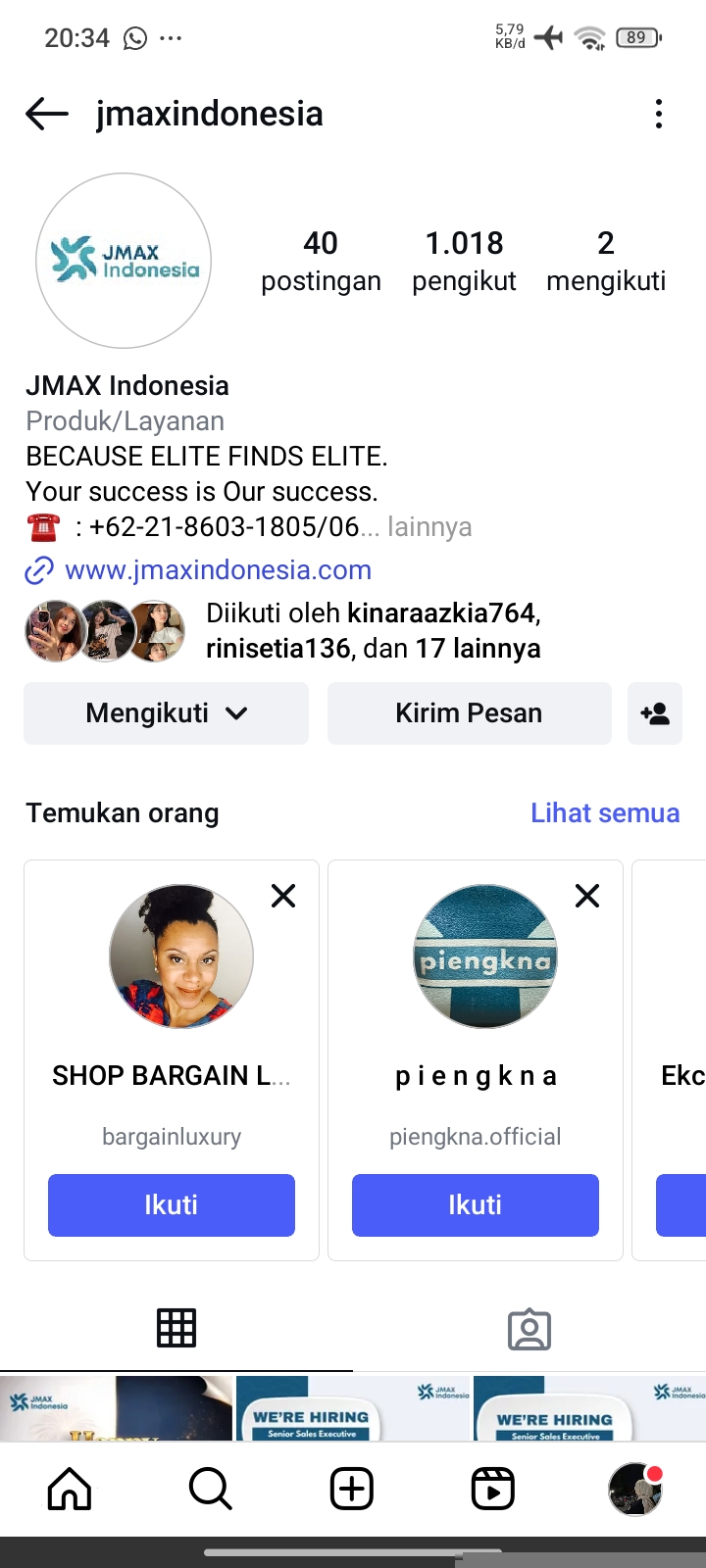Create a new post

click(x=352, y=1490)
